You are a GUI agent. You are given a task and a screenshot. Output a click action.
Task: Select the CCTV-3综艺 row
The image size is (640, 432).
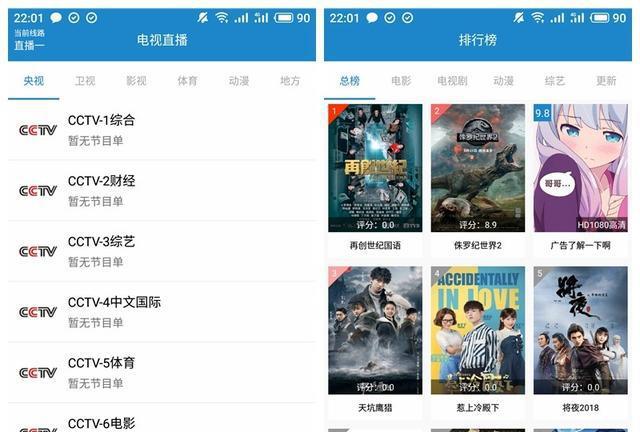(160, 251)
